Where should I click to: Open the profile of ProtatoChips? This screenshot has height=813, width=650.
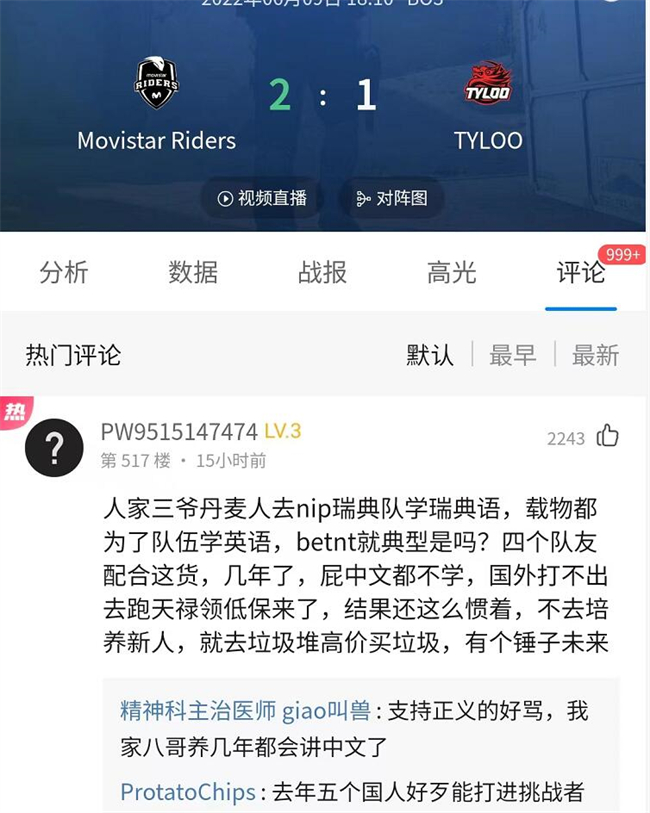[187, 792]
